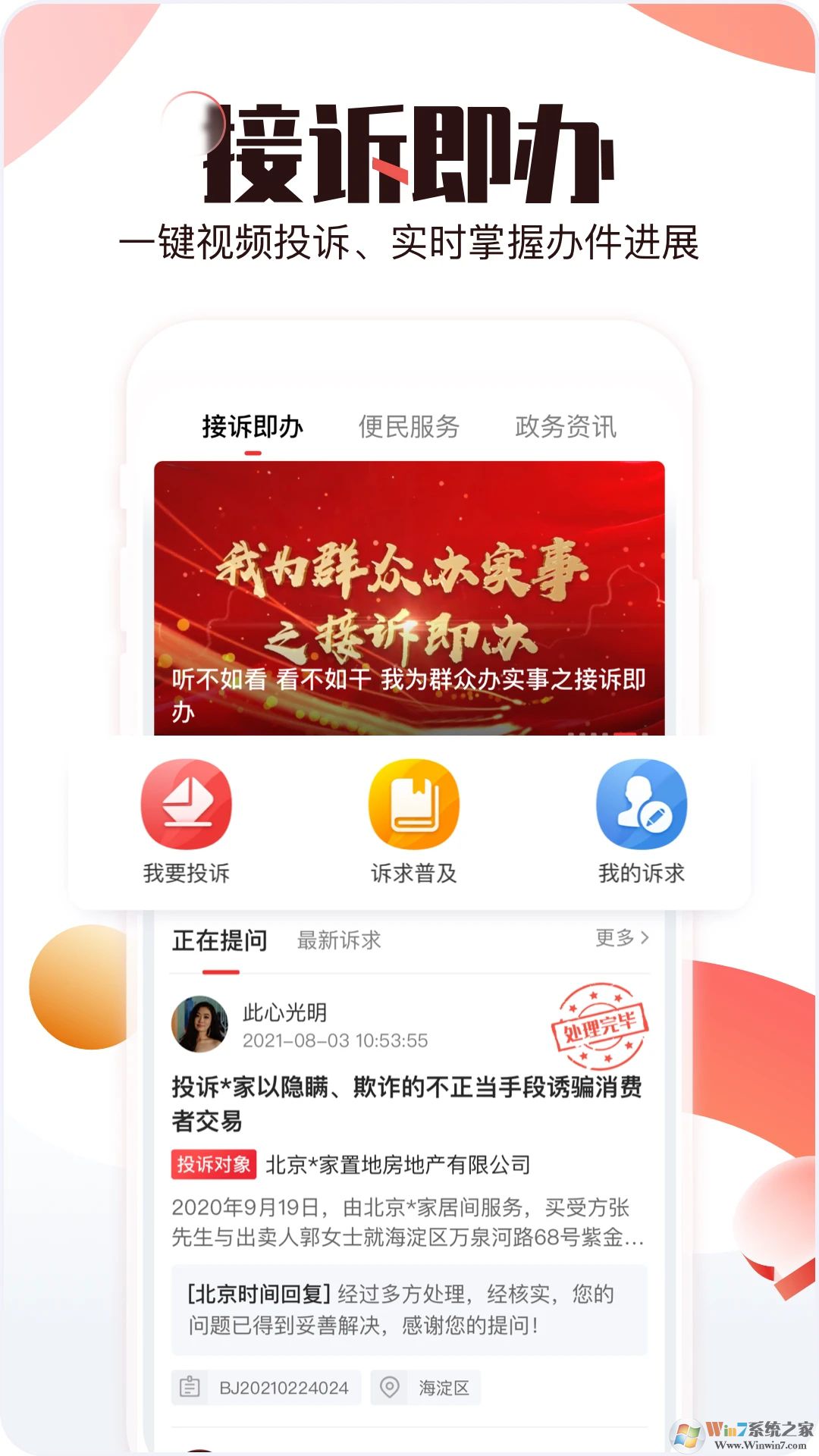This screenshot has height=1456, width=819.
Task: Click the clipboard icon beside case number
Action: [x=189, y=1388]
